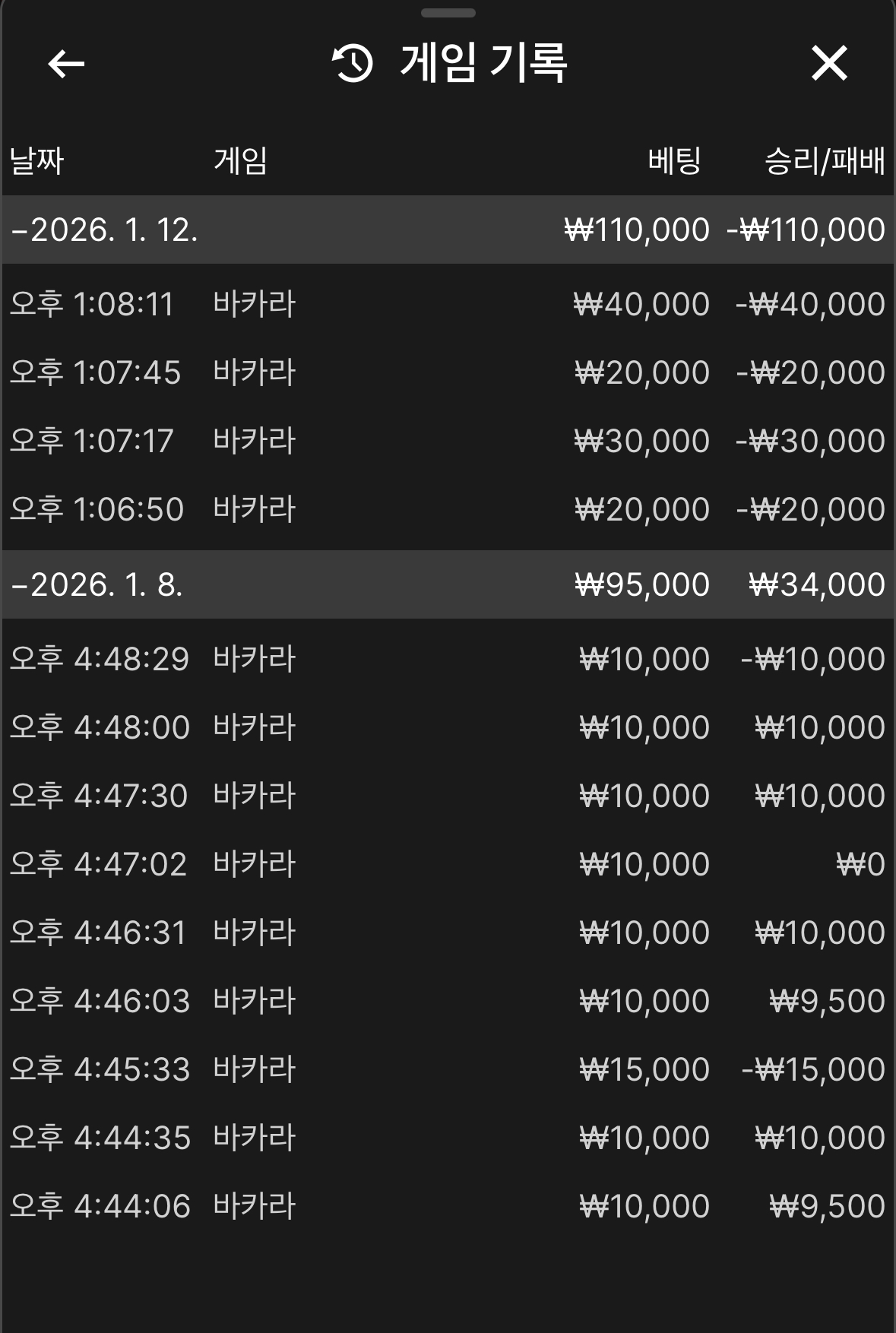The width and height of the screenshot is (896, 1333).
Task: Open the 오후 1:07:17 baccarat record
Action: (447, 441)
